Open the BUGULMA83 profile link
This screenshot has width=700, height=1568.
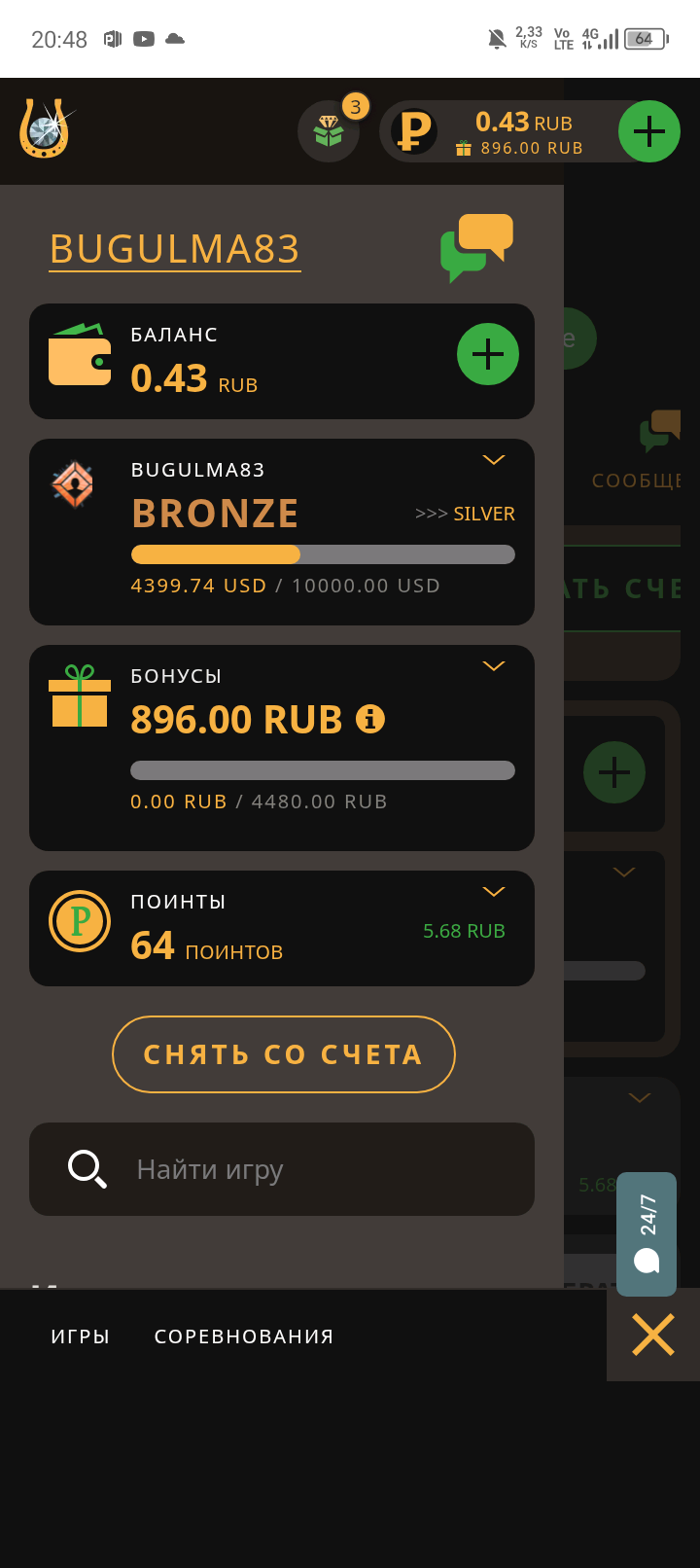coord(175,250)
